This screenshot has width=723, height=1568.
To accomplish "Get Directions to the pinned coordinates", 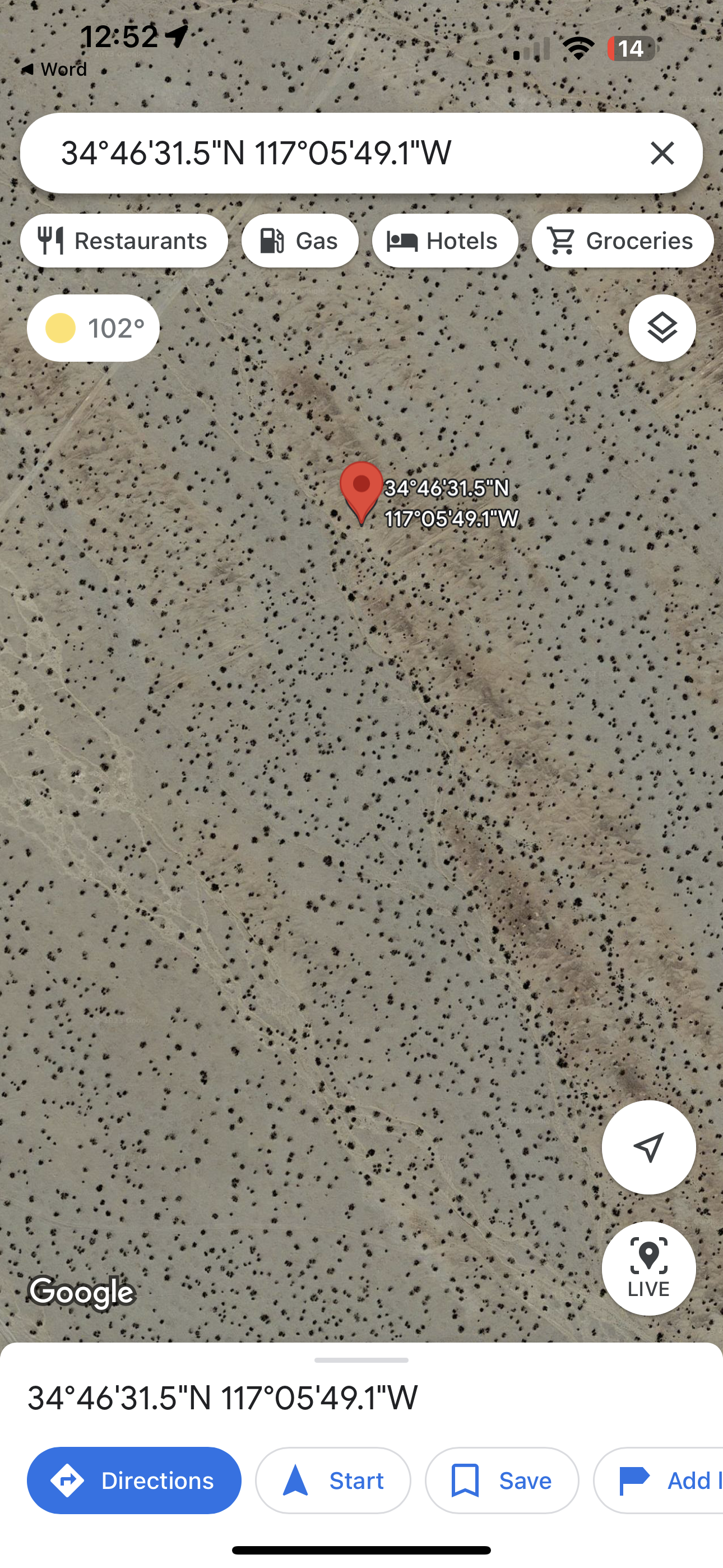I will coord(134,1481).
